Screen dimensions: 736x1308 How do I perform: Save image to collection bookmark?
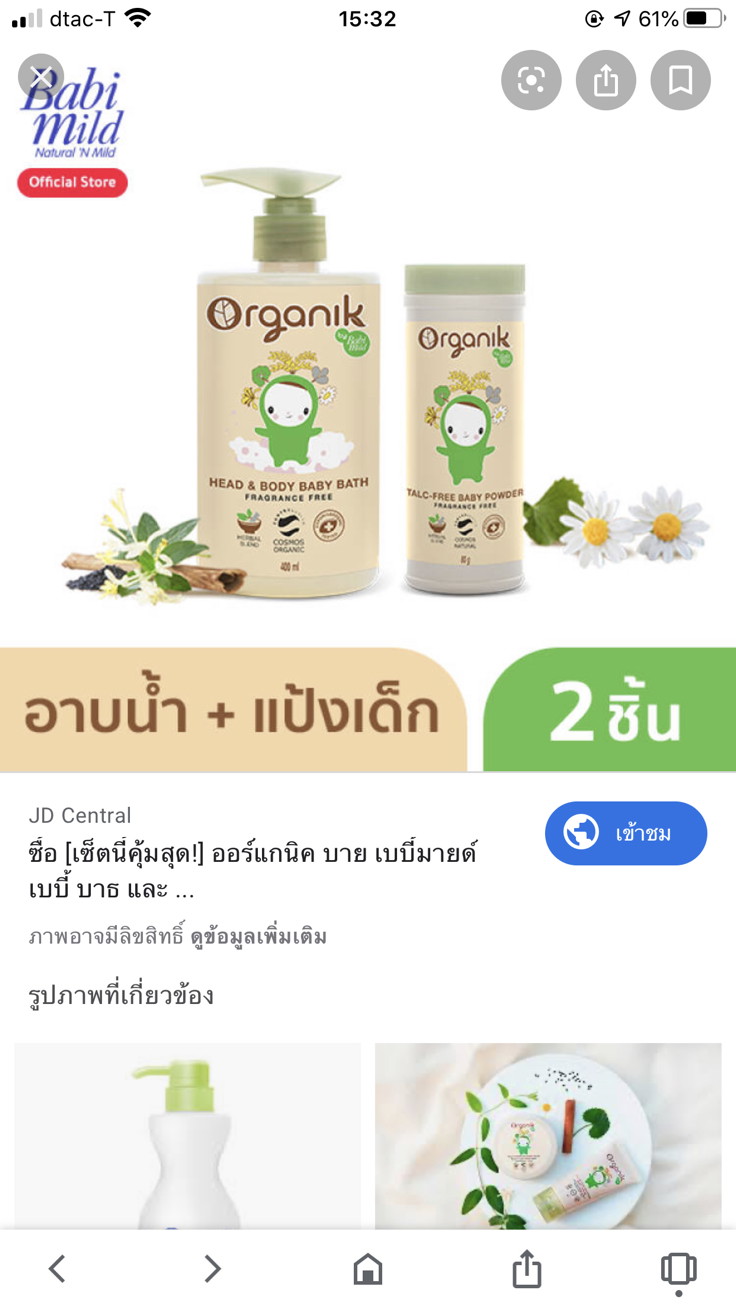[681, 80]
